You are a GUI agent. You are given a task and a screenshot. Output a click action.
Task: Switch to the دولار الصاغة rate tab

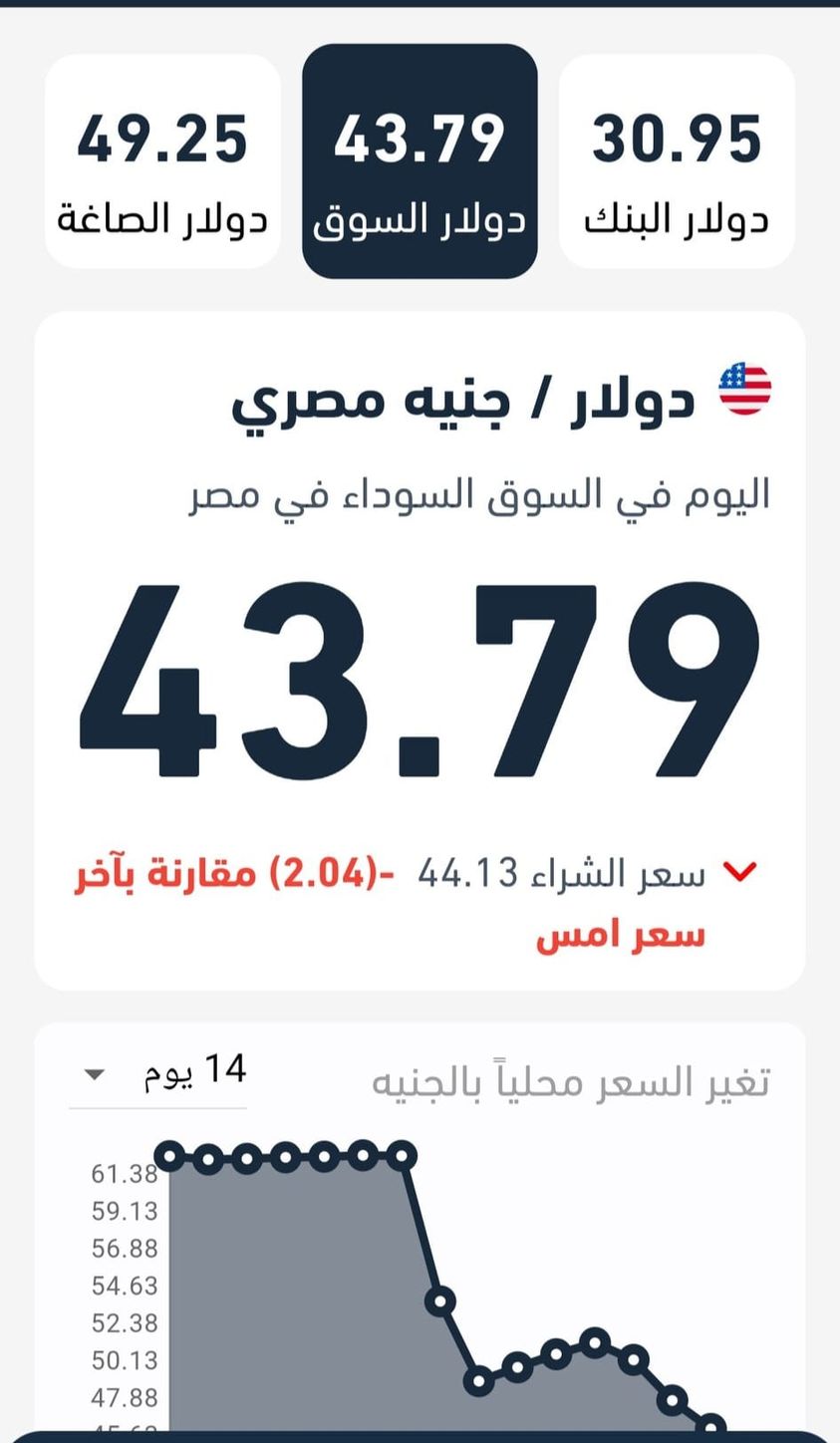coord(162,162)
